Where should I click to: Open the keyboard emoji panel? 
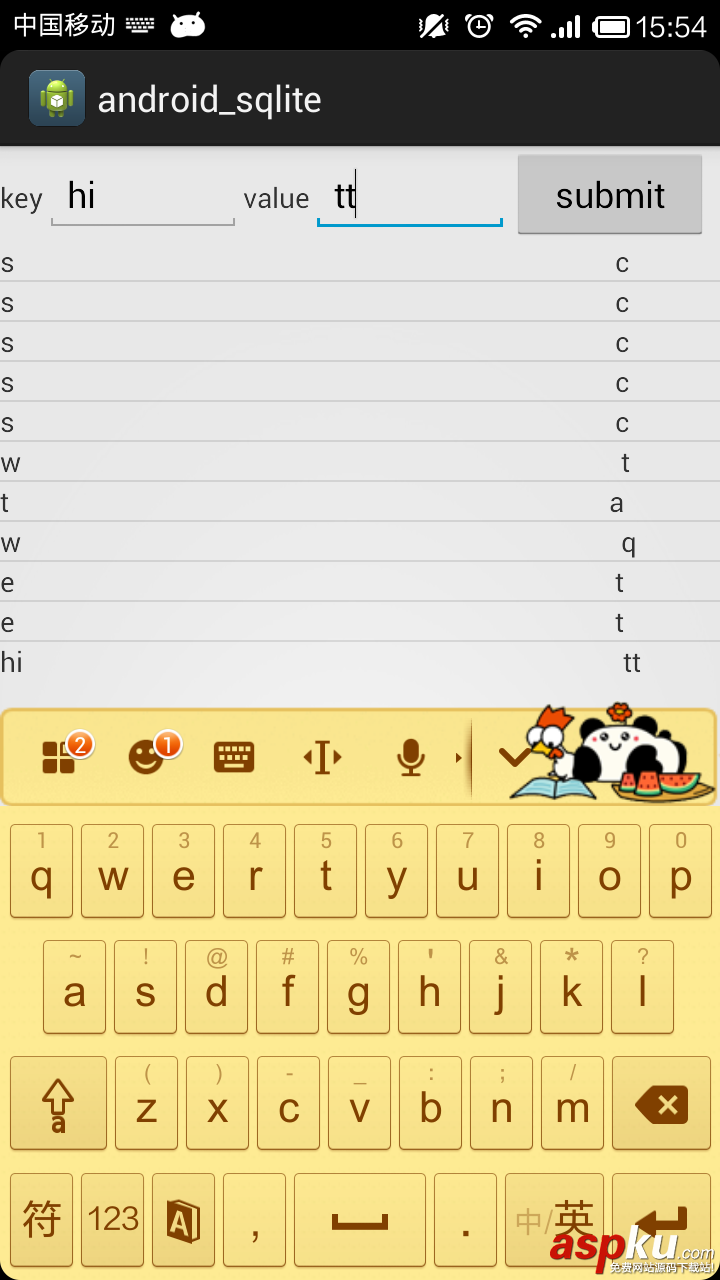click(147, 757)
